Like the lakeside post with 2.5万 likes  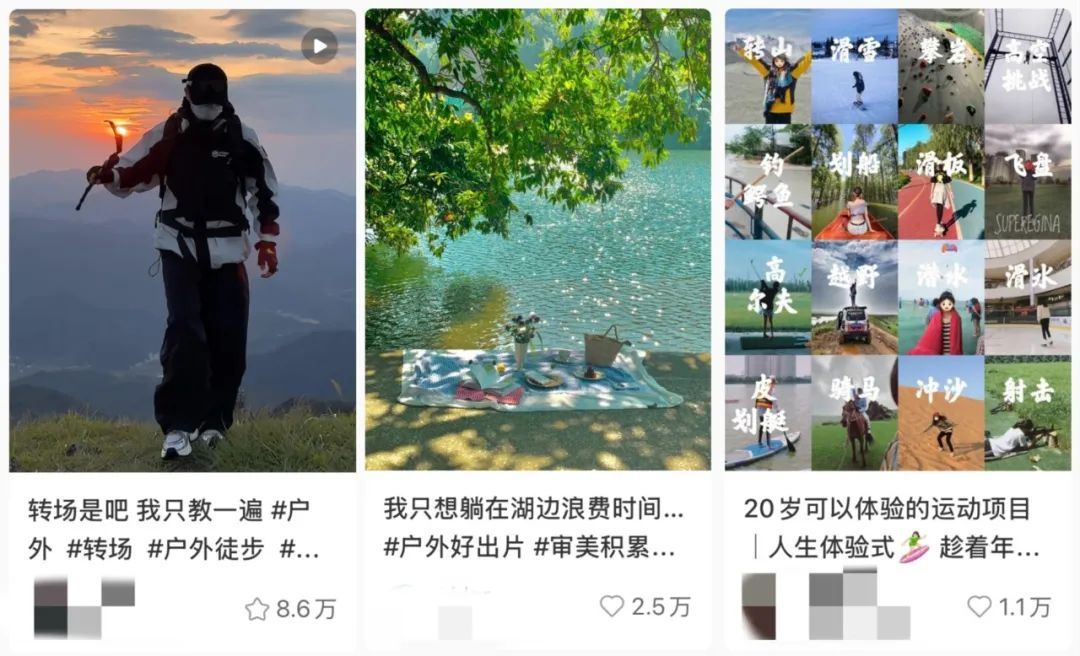pos(611,606)
